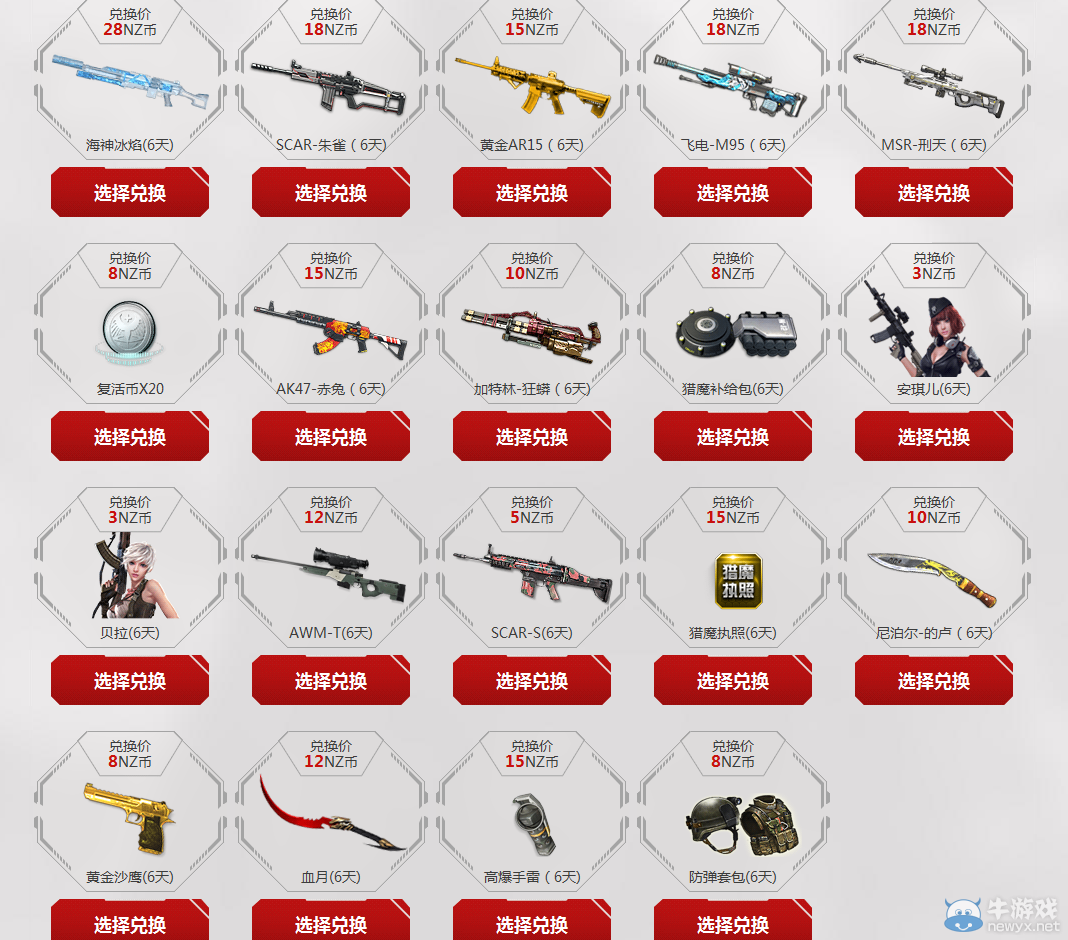This screenshot has width=1068, height=940.
Task: Redeem 复活币X20 with 选择兑换
Action: point(130,437)
